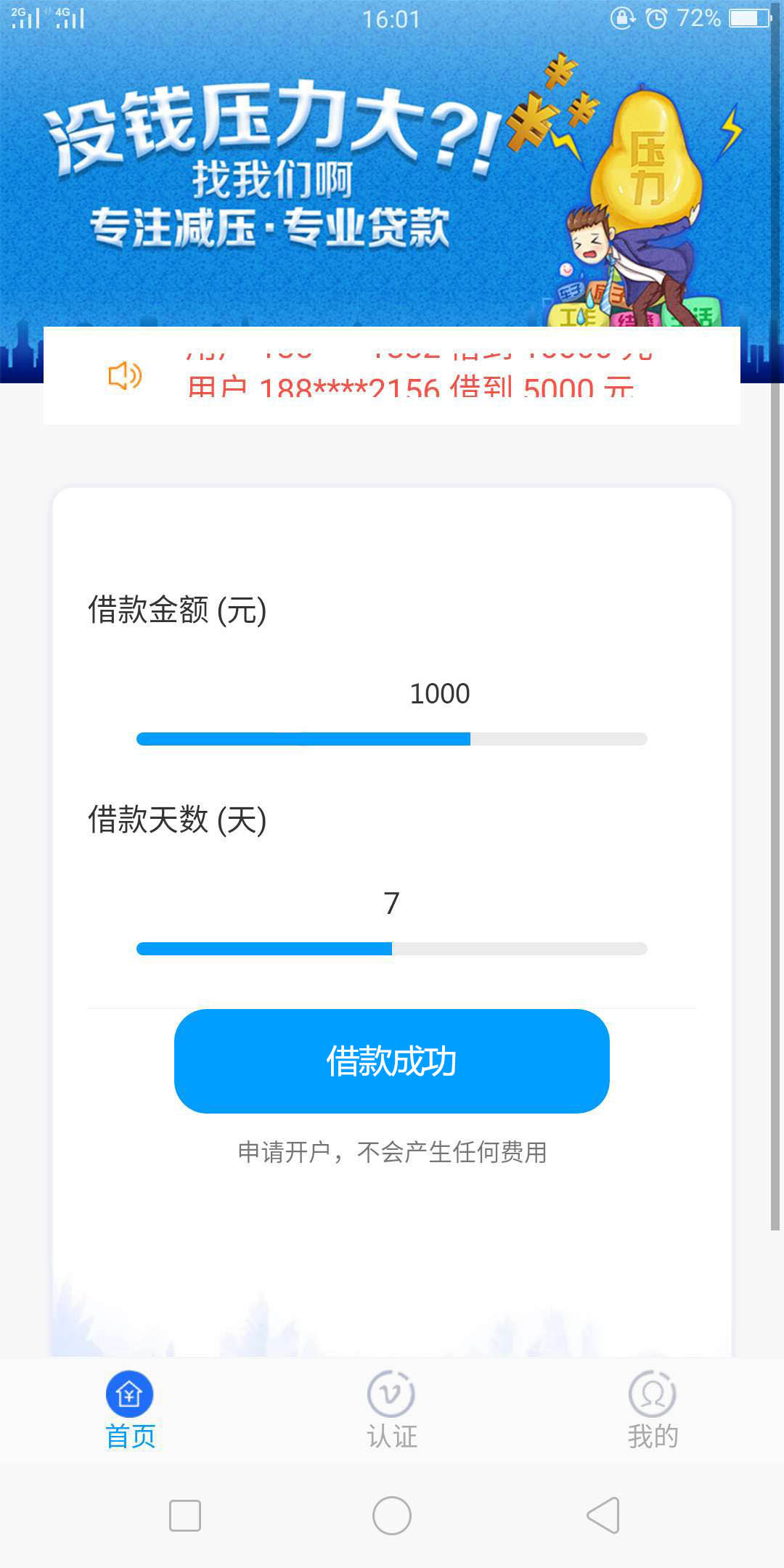Tap the 借款天数 days slider
The height and width of the screenshot is (1568, 784).
392,949
